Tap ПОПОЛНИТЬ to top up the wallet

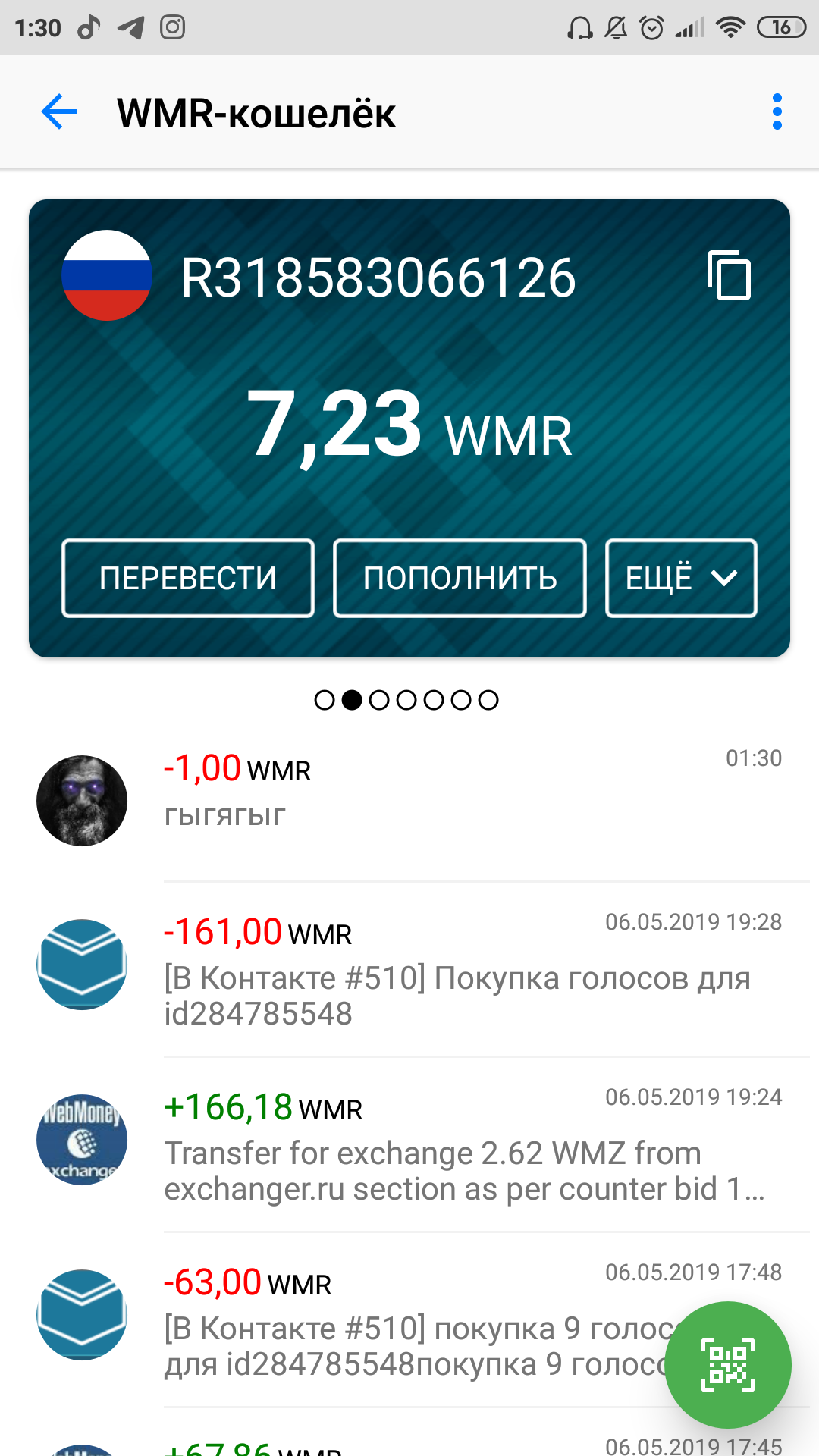(460, 579)
